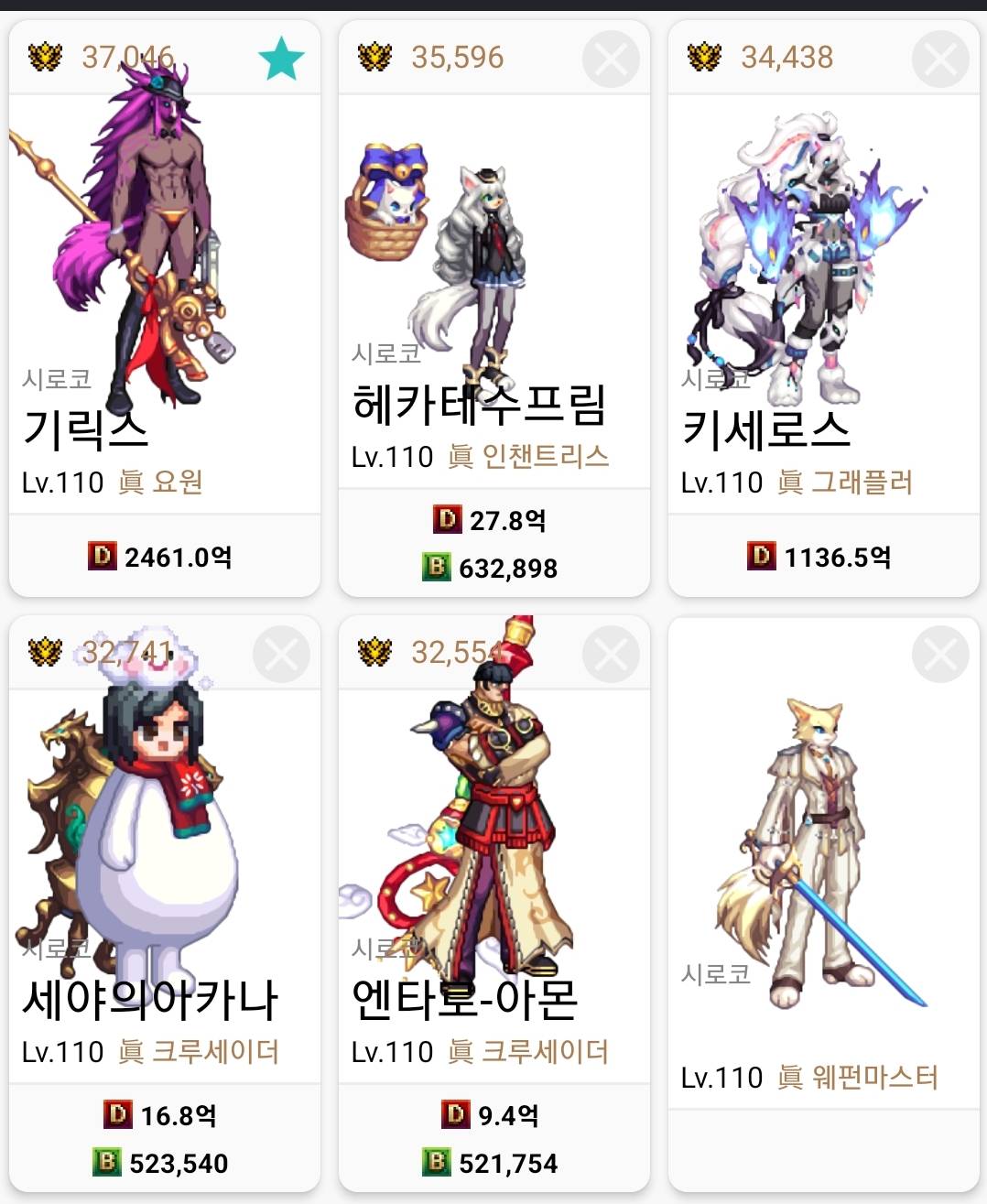This screenshot has width=987, height=1204.
Task: Remove 세야의아카나 card with its X button
Action: pyautogui.click(x=281, y=655)
